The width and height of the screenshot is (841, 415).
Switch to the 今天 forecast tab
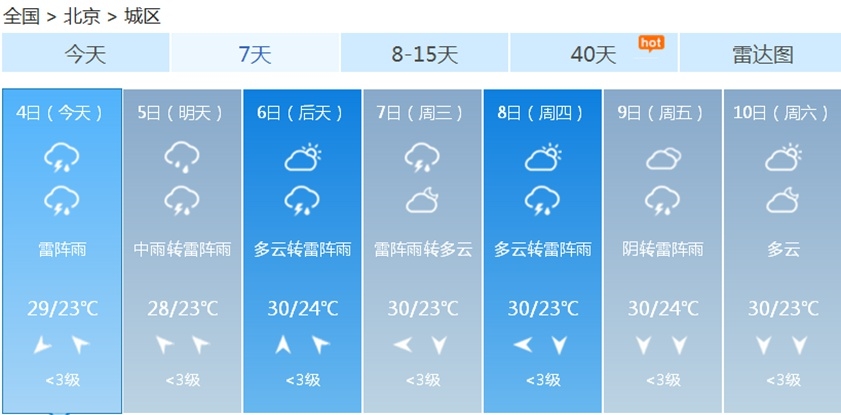pos(85,54)
